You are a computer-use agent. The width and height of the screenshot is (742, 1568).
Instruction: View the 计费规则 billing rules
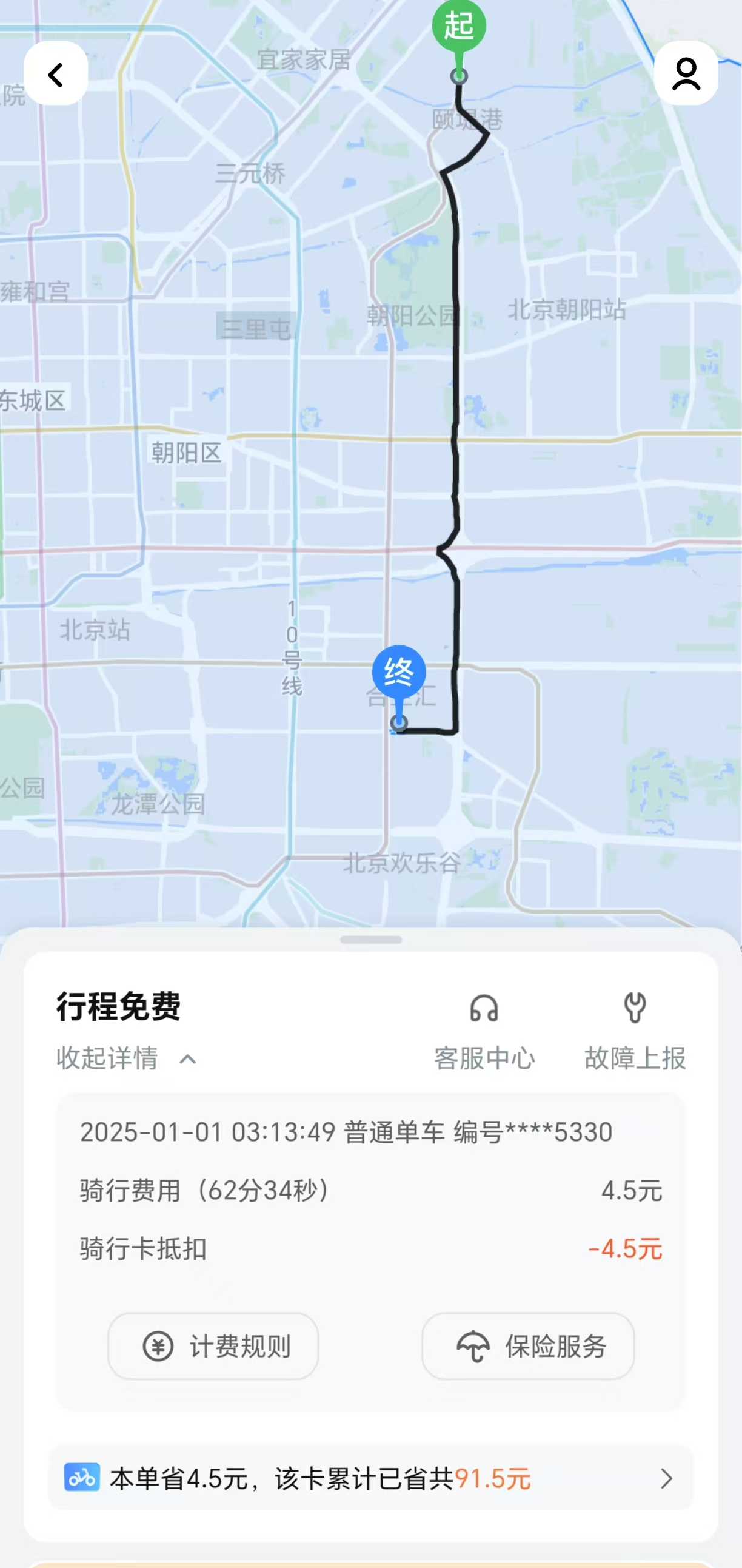[x=213, y=1346]
